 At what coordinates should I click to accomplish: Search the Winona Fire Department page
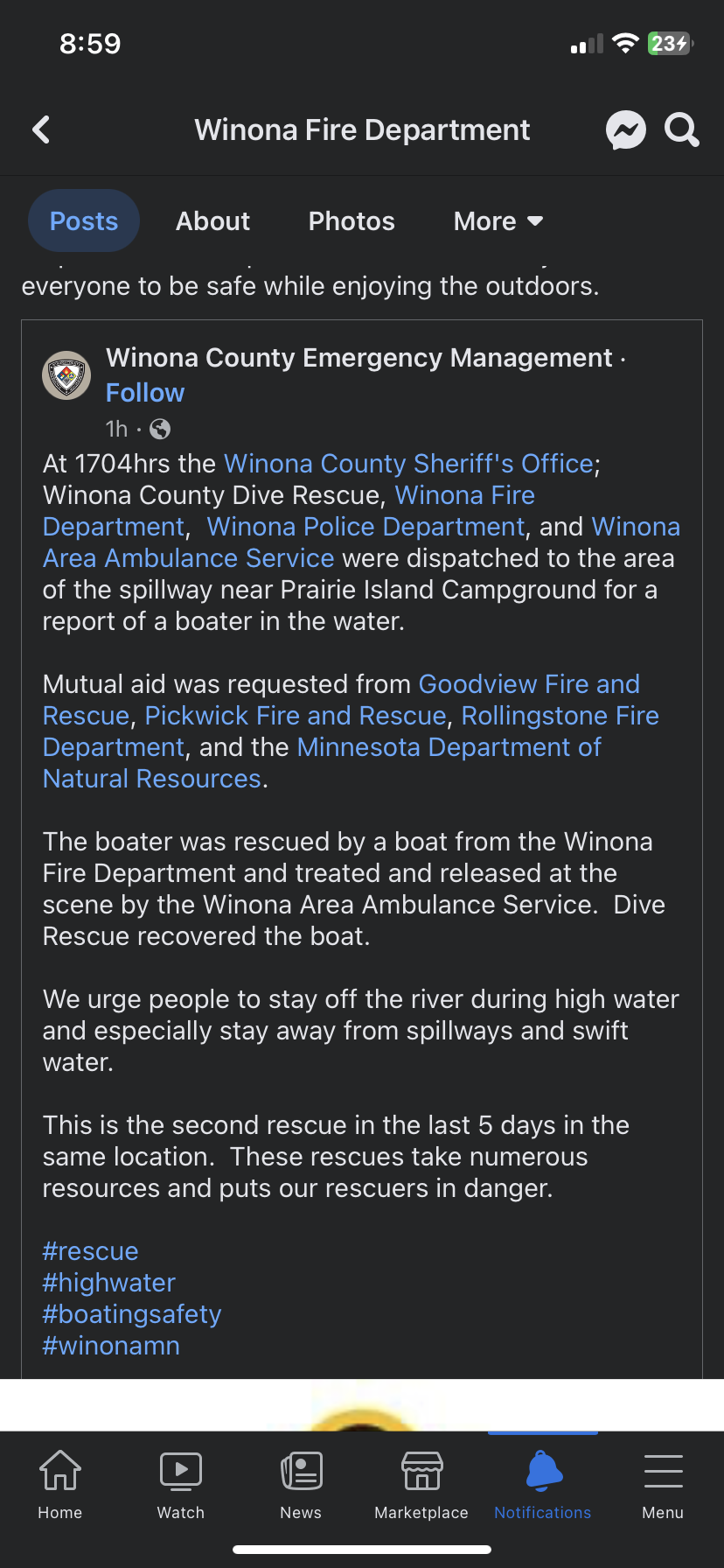click(x=682, y=130)
